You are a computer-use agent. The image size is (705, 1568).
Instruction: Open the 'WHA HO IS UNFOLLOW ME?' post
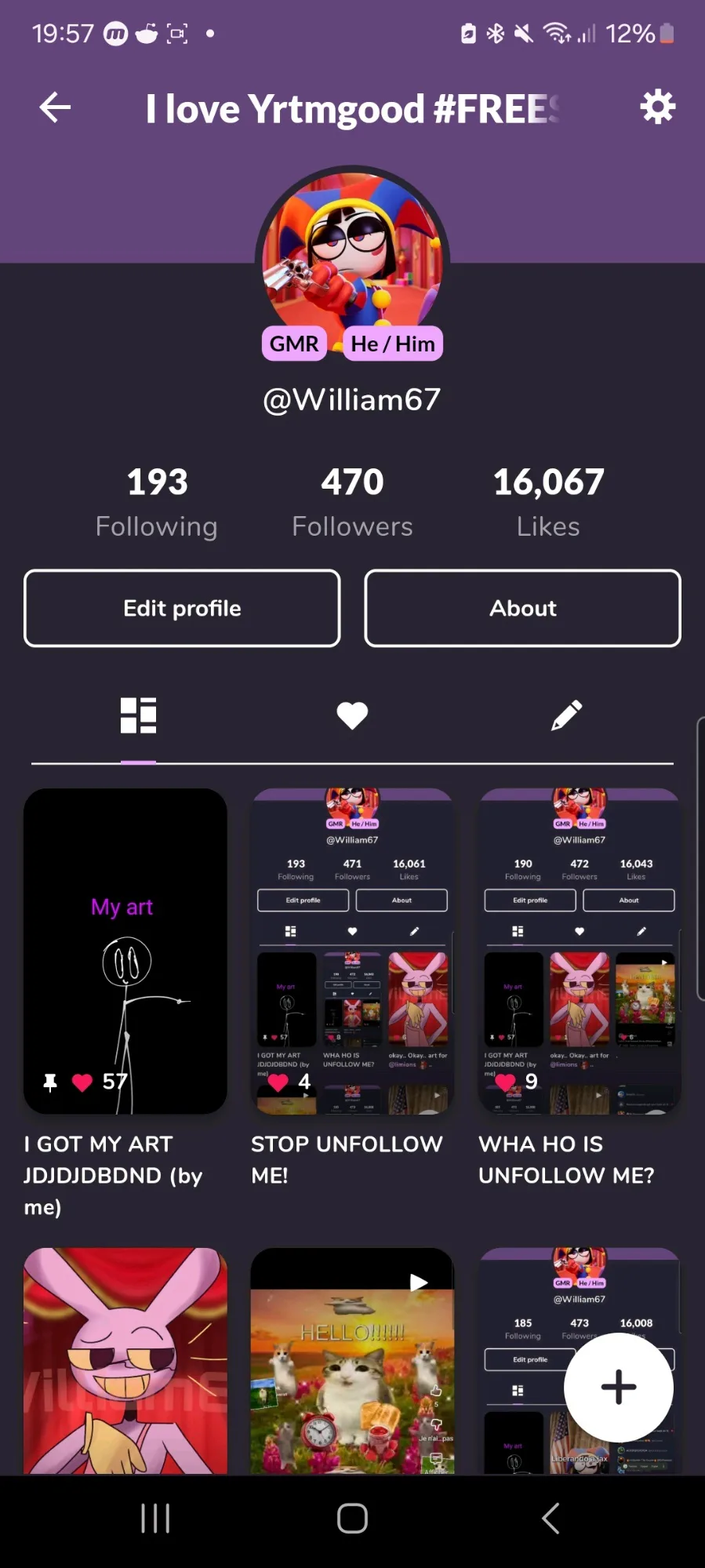(x=579, y=951)
